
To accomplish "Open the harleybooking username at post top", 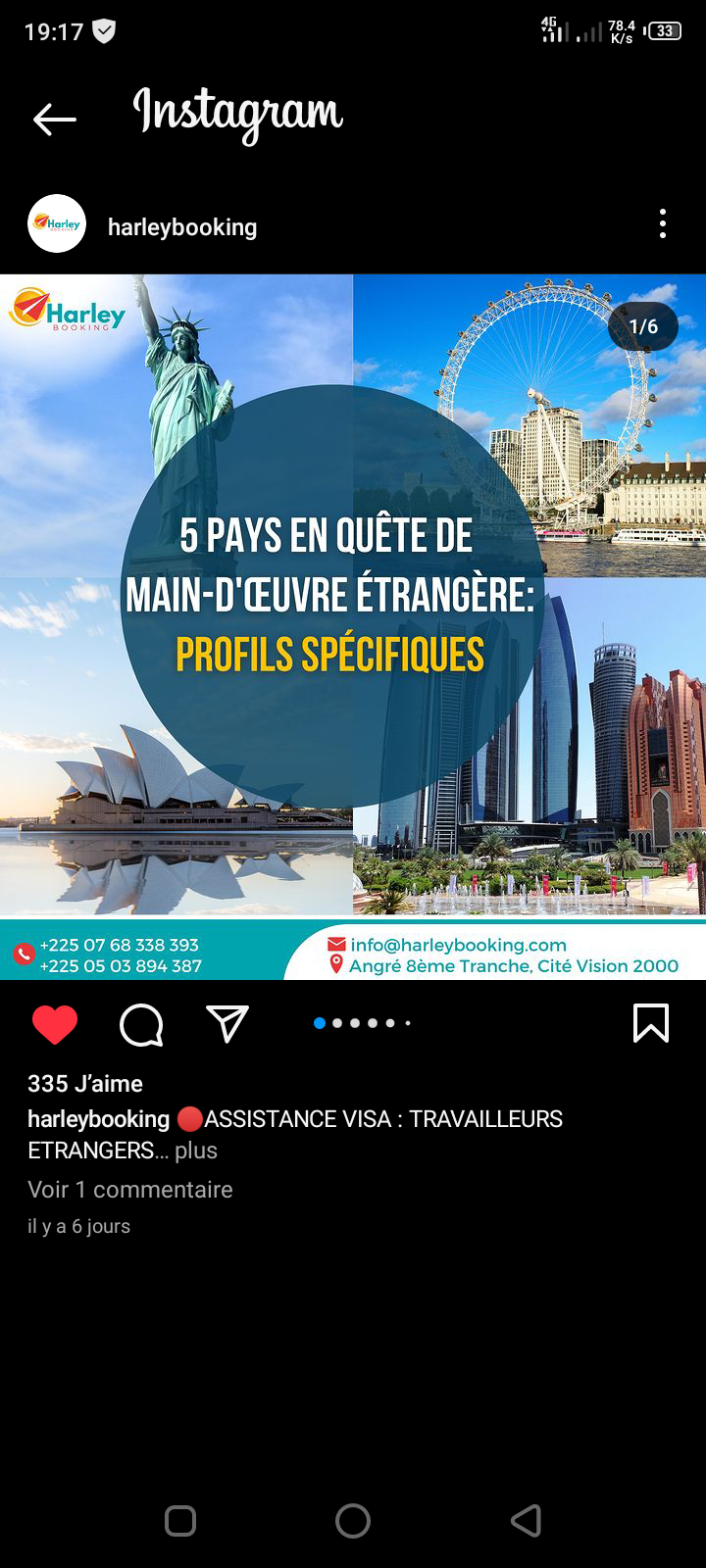I will [x=182, y=227].
